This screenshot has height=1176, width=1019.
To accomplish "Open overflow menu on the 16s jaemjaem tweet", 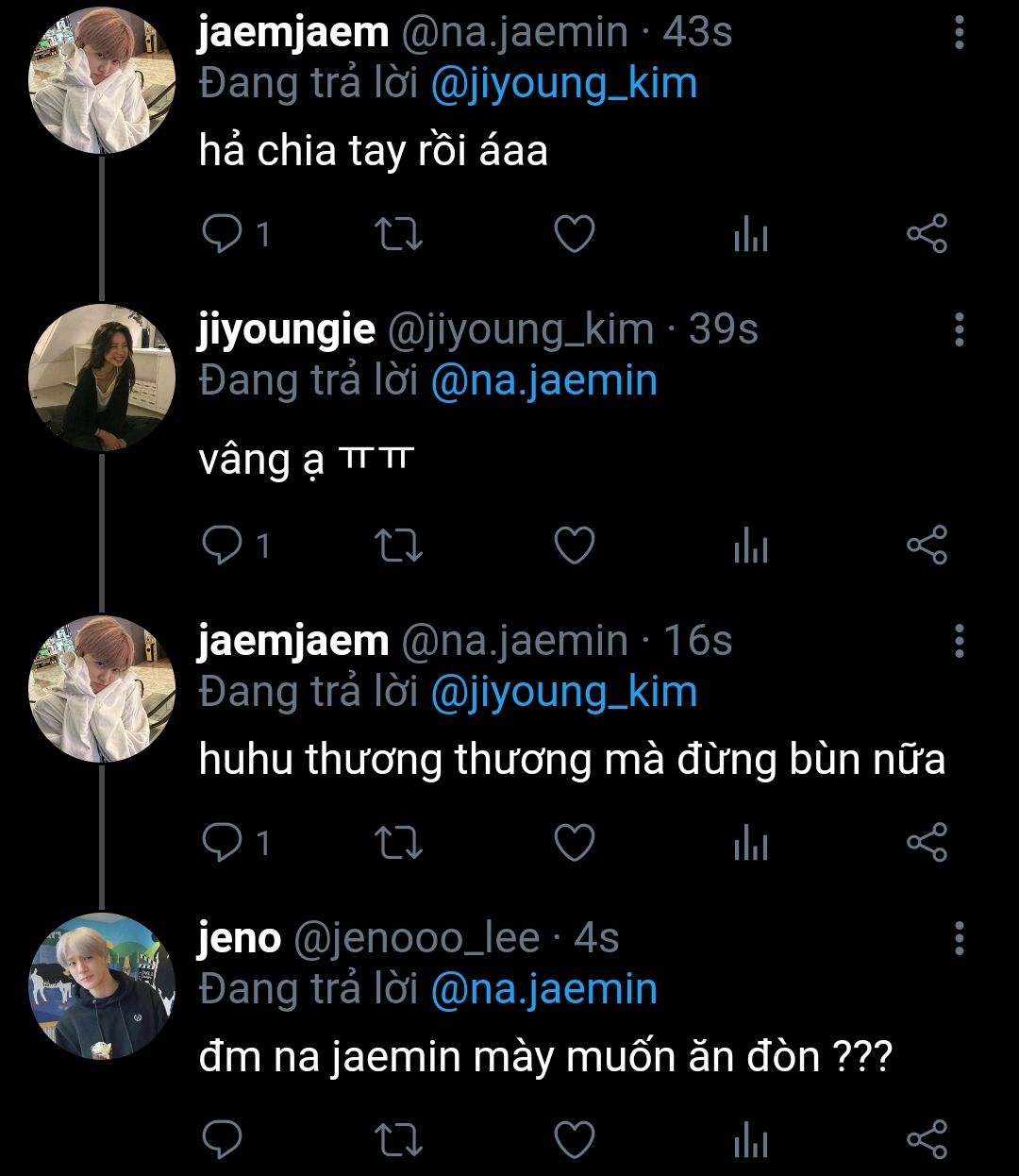I will (x=959, y=641).
